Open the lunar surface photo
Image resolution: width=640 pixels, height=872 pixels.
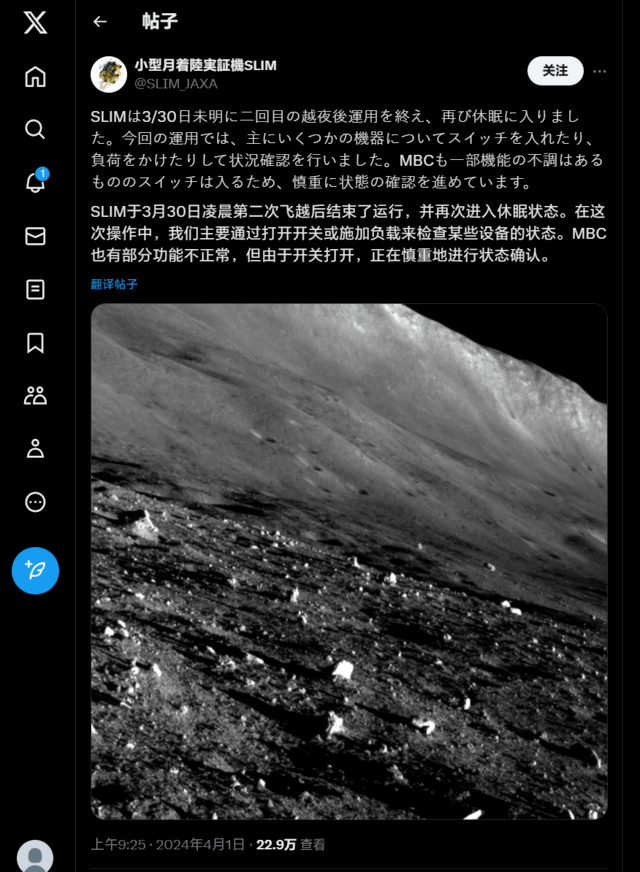[349, 561]
